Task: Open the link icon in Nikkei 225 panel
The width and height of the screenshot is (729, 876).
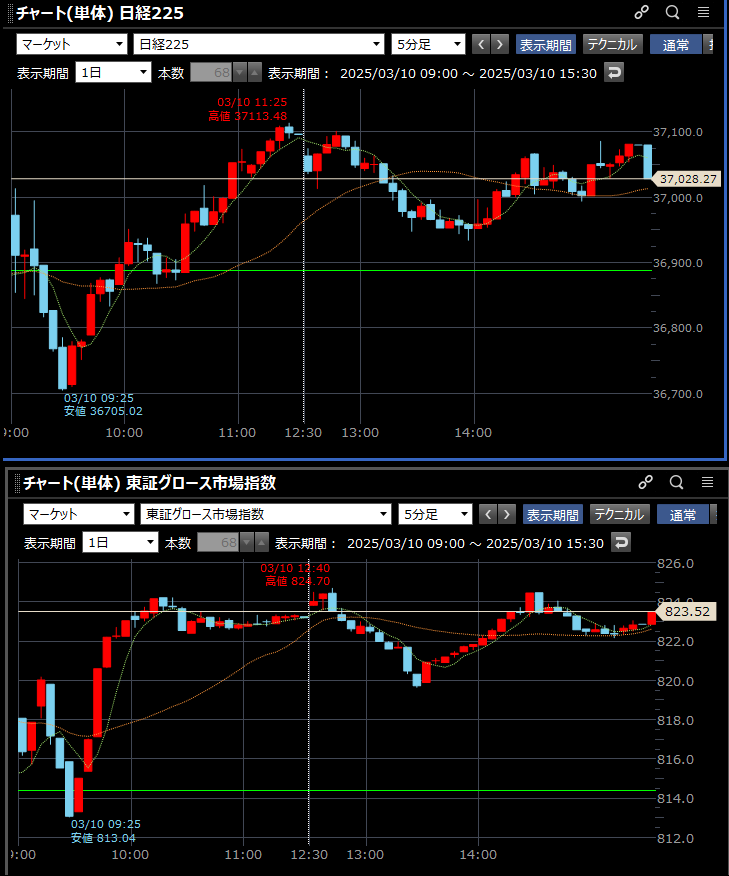Action: pyautogui.click(x=642, y=13)
